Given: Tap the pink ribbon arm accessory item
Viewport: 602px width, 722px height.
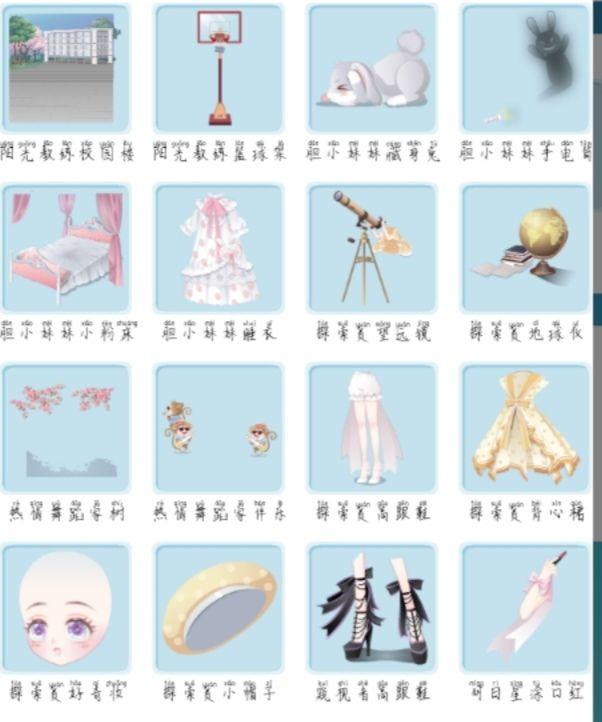Looking at the screenshot, I should point(525,608).
